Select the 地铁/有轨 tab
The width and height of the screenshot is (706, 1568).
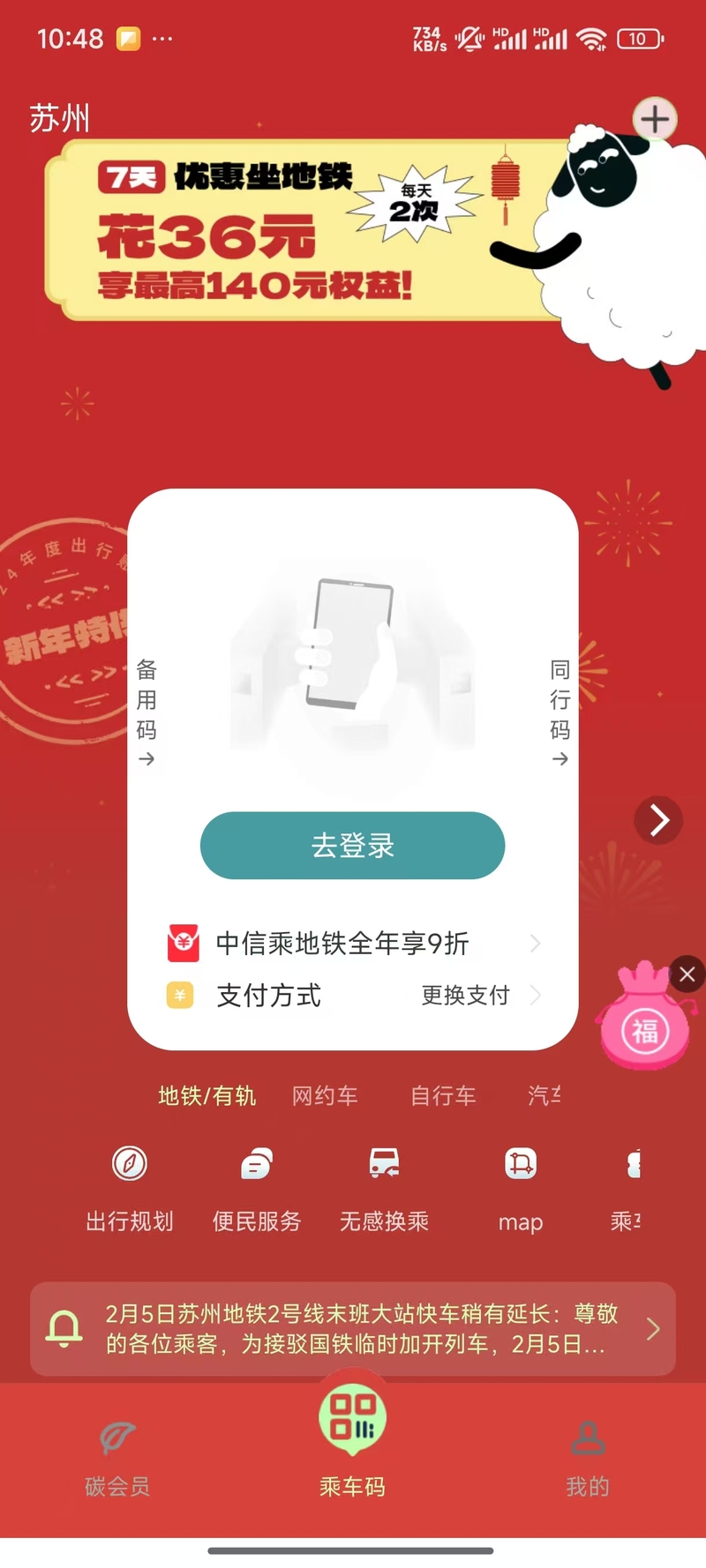point(207,1095)
